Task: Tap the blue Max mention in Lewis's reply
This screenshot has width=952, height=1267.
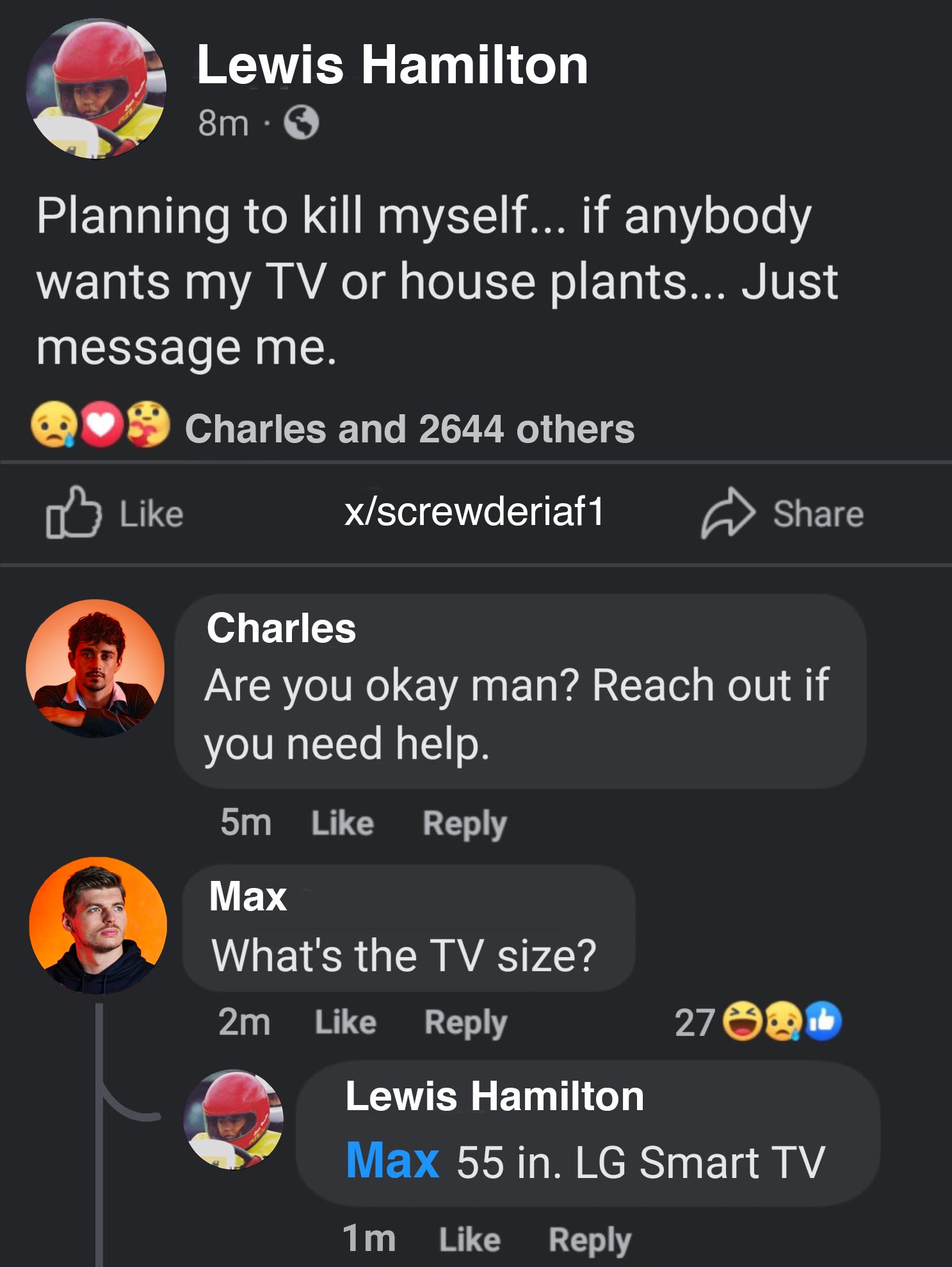Action: point(392,1160)
